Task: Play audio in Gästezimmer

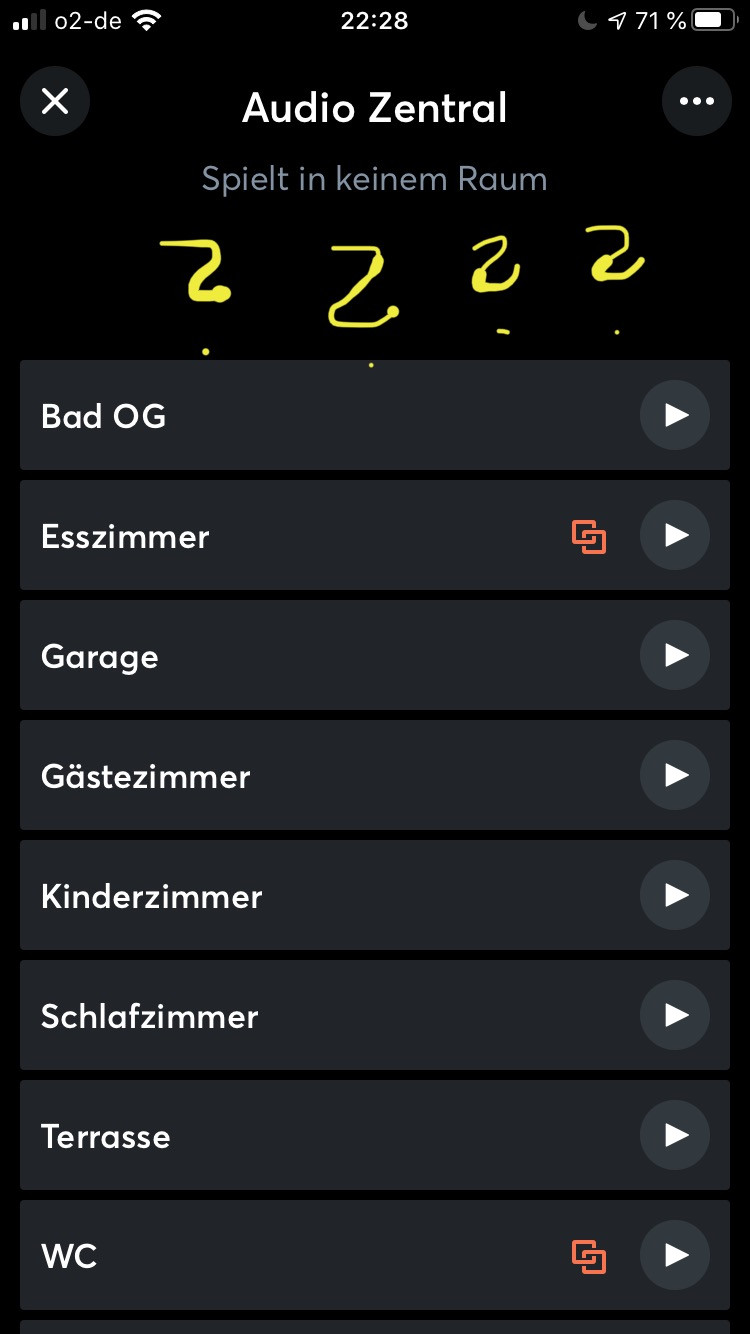Action: point(675,775)
